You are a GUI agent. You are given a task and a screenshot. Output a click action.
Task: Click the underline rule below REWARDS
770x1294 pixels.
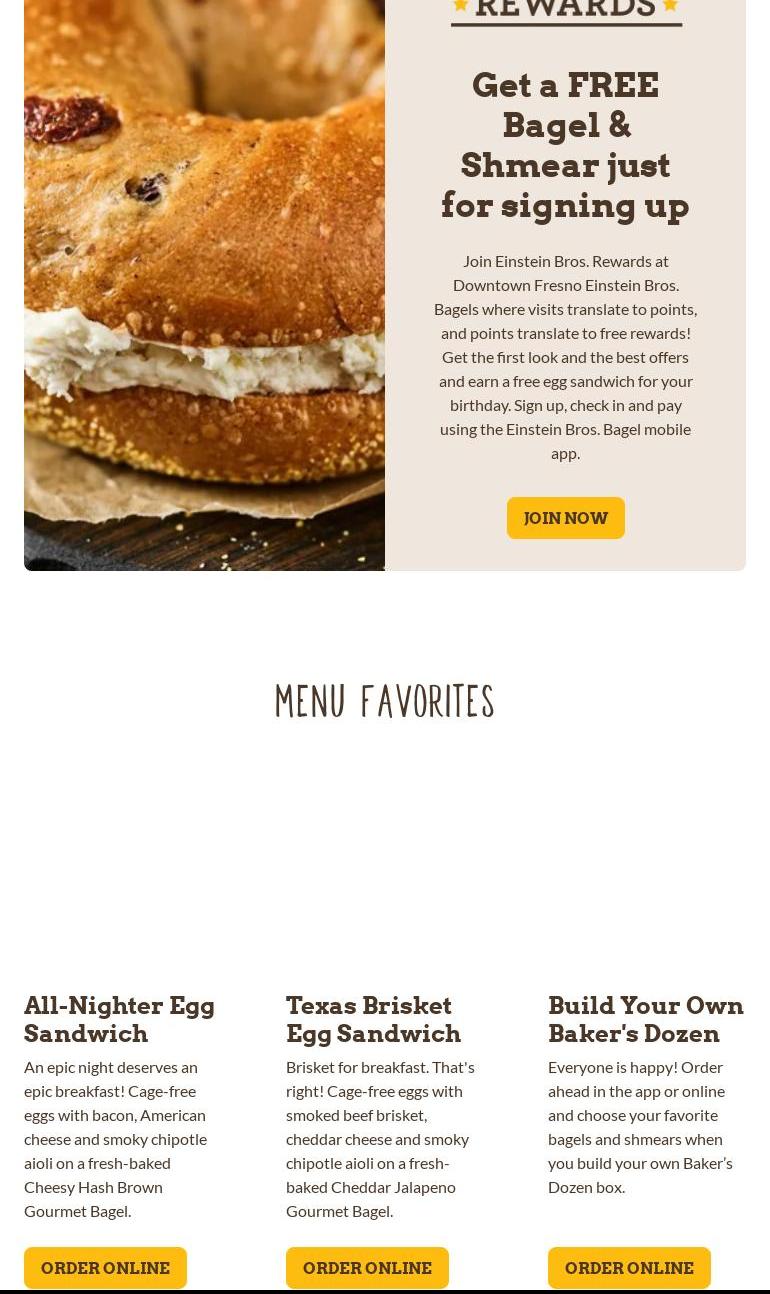(566, 27)
